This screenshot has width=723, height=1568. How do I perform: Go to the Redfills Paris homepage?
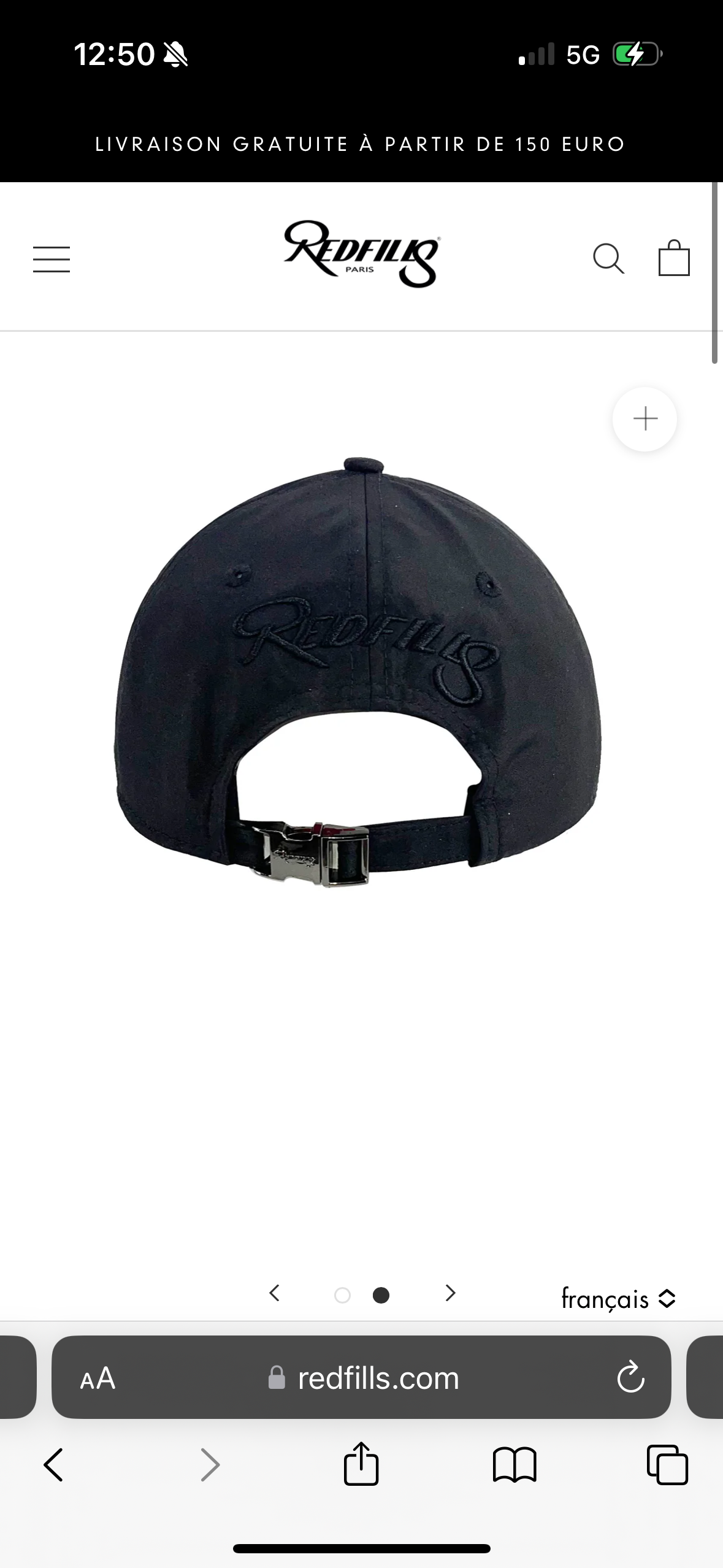coord(361,254)
